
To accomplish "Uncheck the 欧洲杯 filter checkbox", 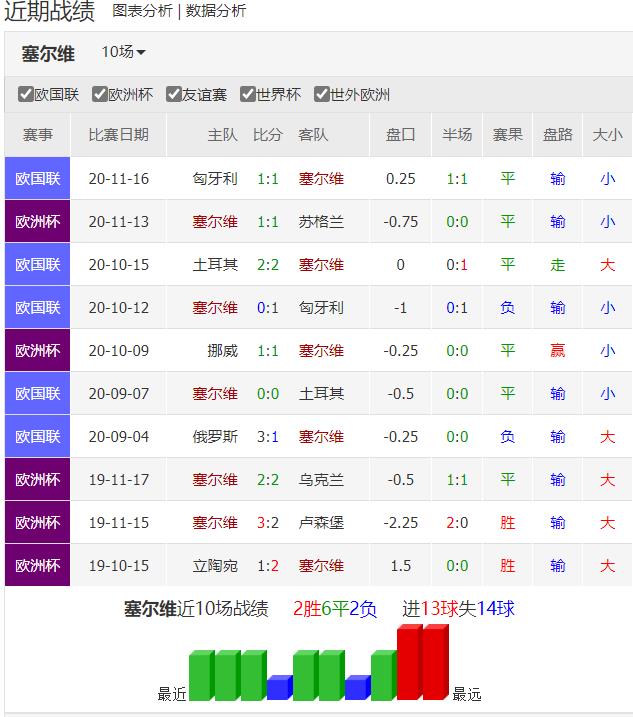I will pos(100,95).
